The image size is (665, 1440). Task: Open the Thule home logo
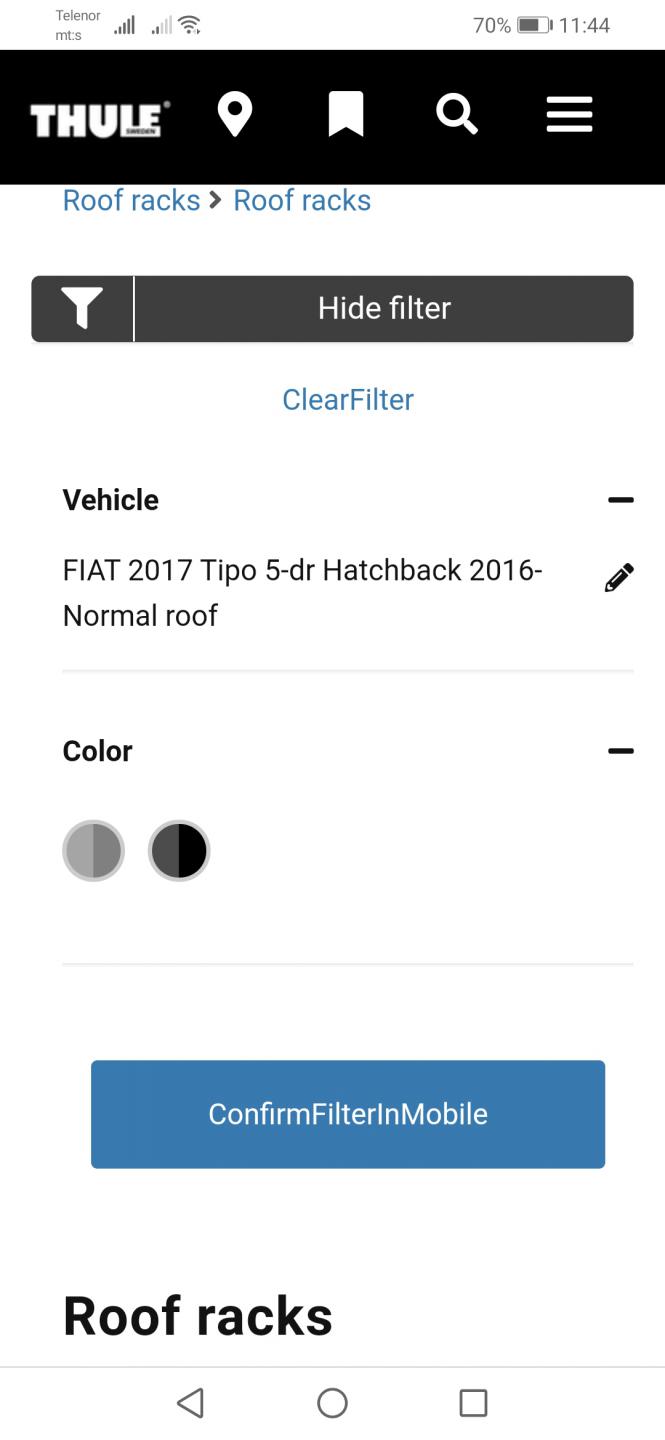[100, 119]
